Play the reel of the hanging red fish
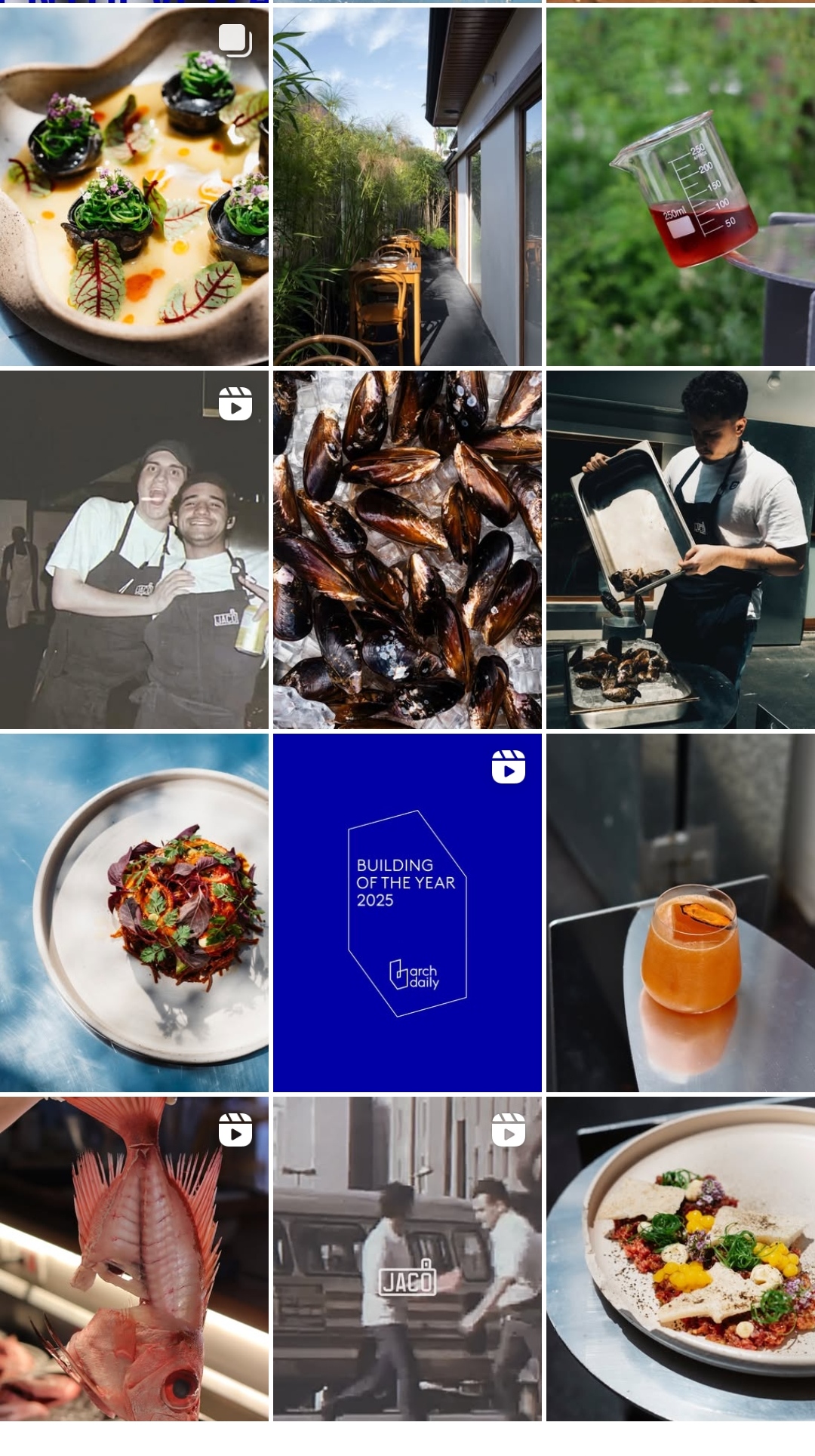This screenshot has height=1456, width=815. [134, 1259]
